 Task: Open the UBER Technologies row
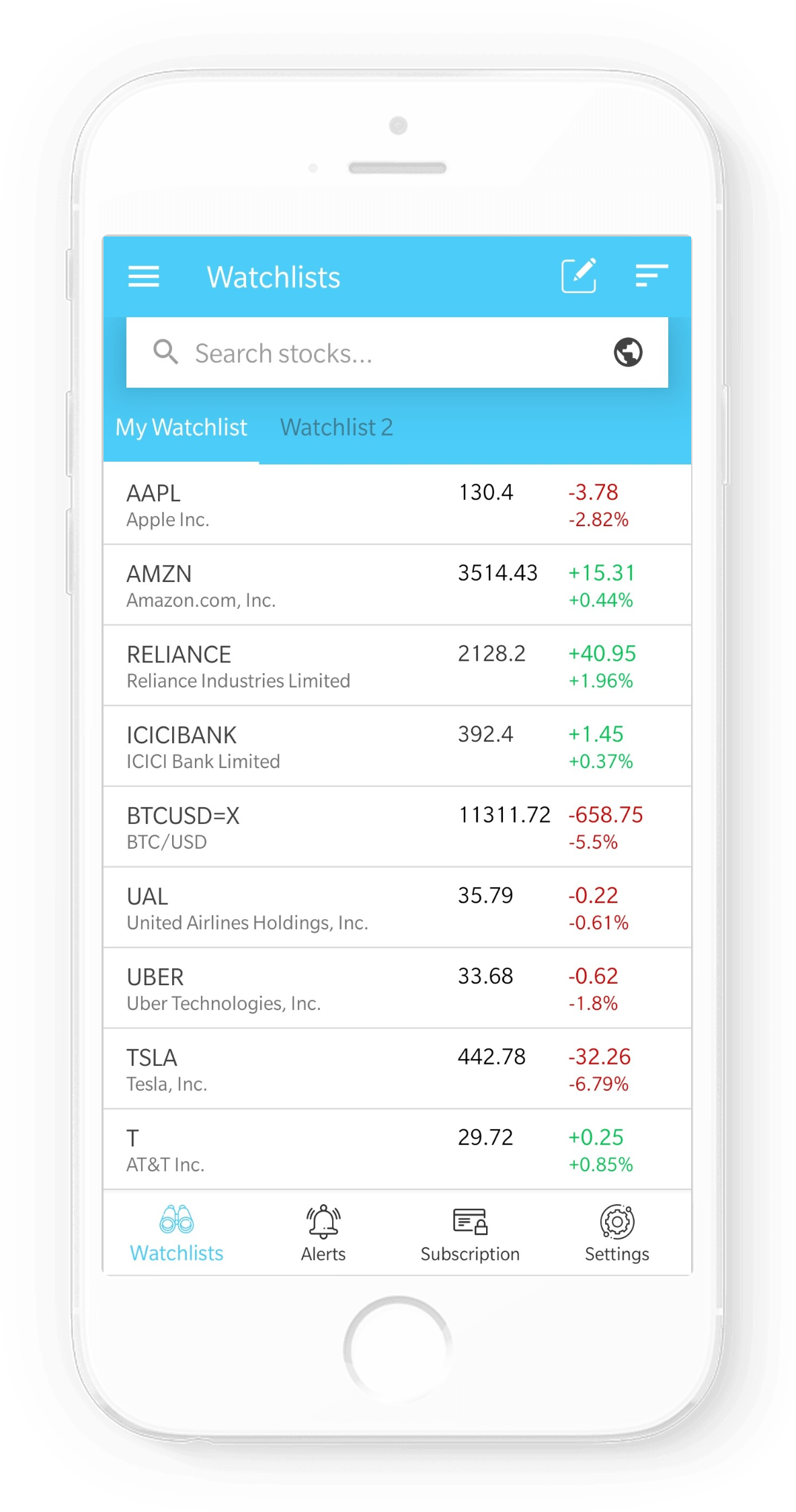click(x=397, y=989)
